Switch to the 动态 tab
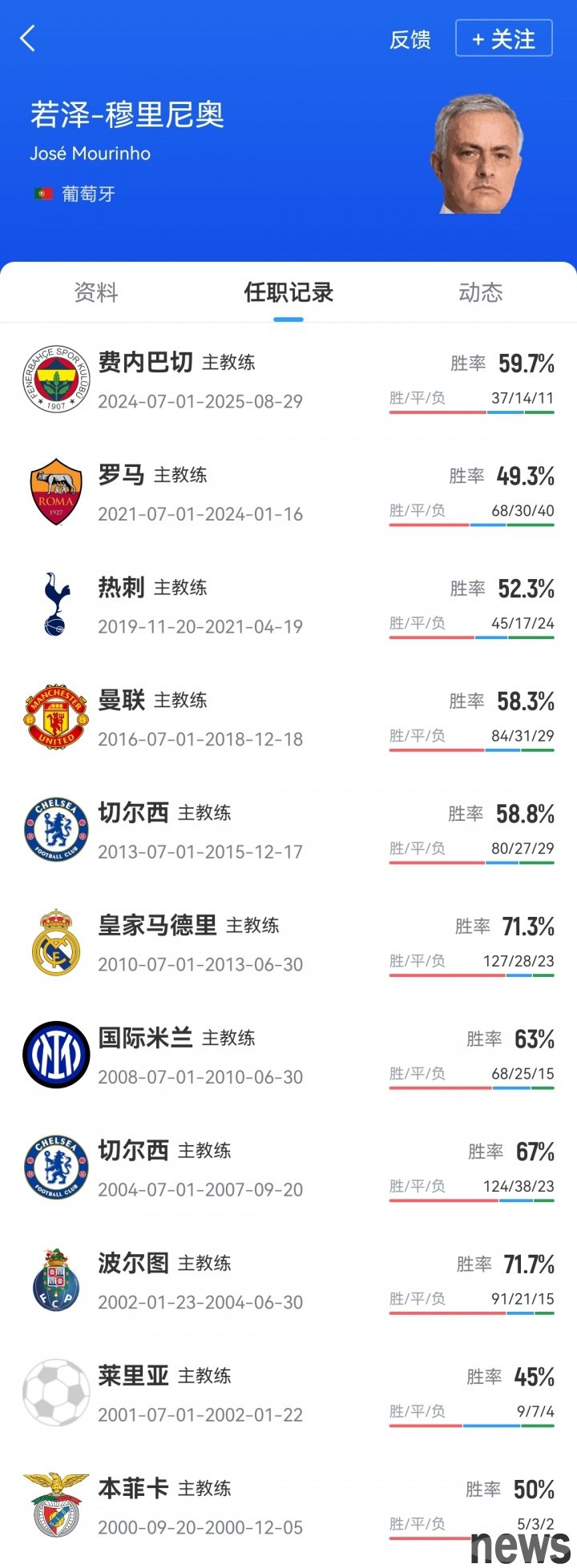Image resolution: width=577 pixels, height=1568 pixels. (x=480, y=292)
